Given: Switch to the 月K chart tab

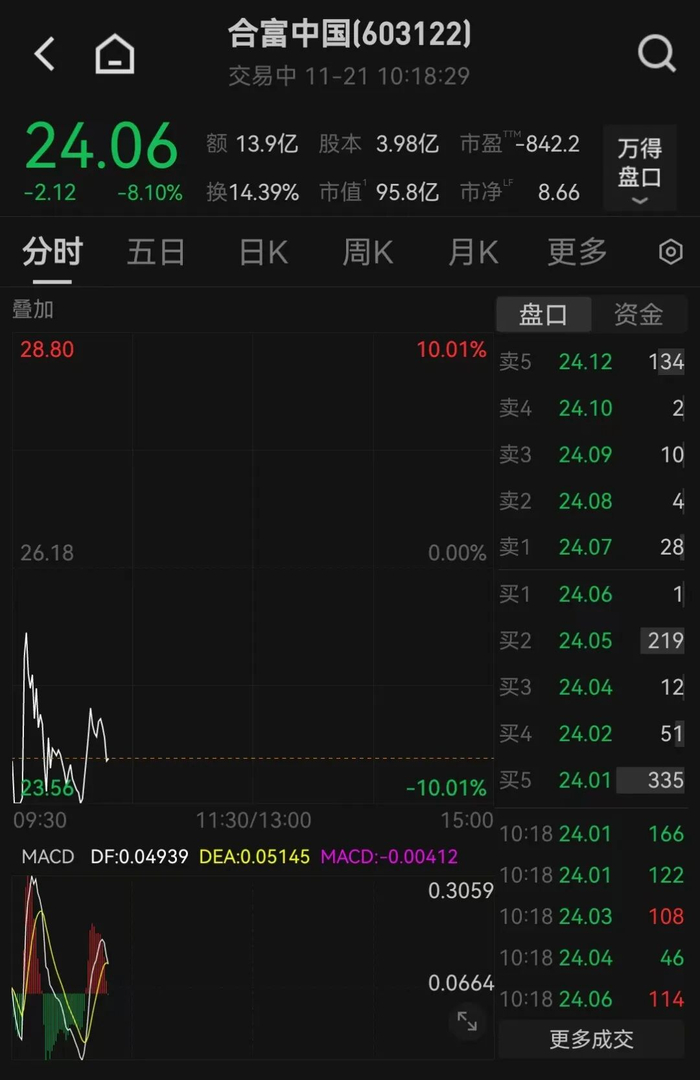Looking at the screenshot, I should pyautogui.click(x=473, y=252).
